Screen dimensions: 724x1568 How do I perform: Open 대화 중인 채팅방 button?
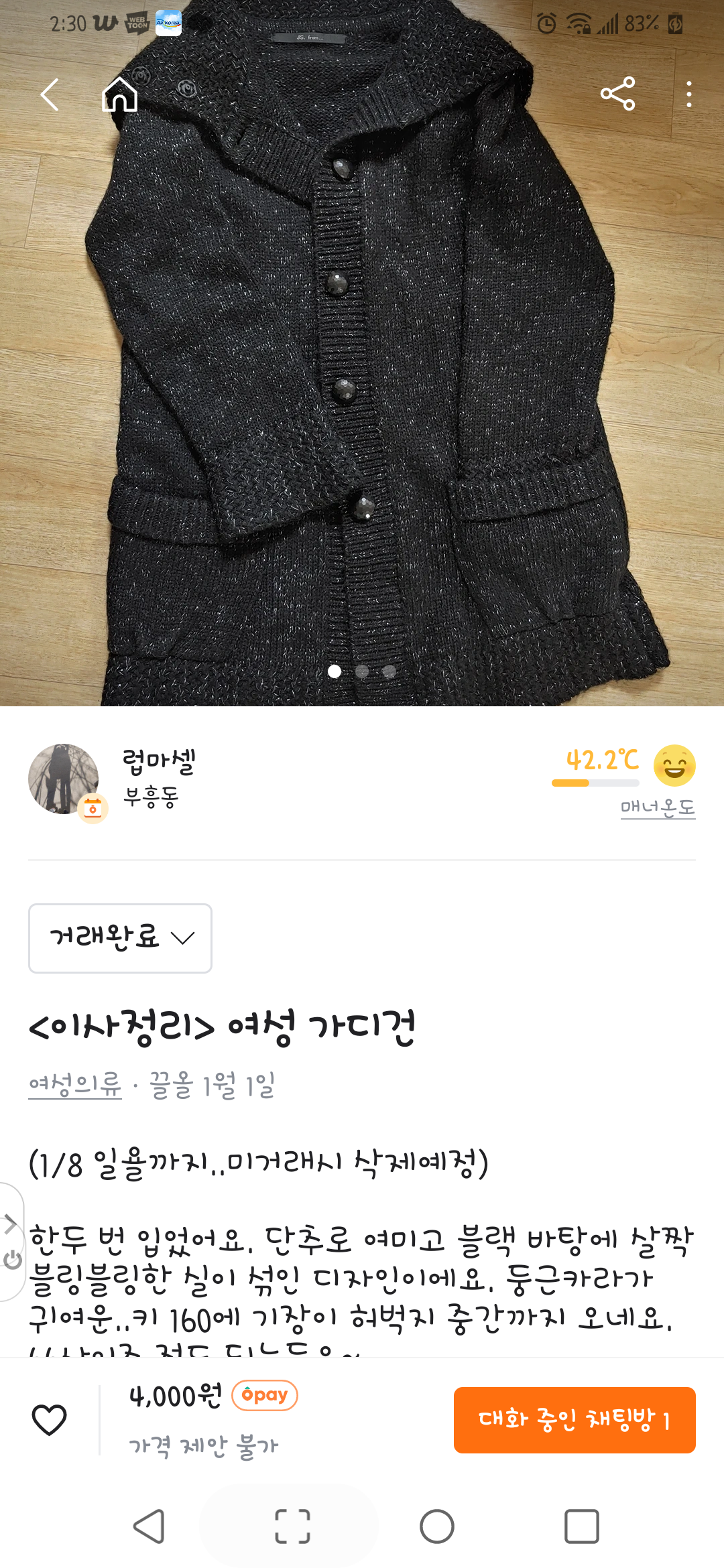tap(574, 1420)
